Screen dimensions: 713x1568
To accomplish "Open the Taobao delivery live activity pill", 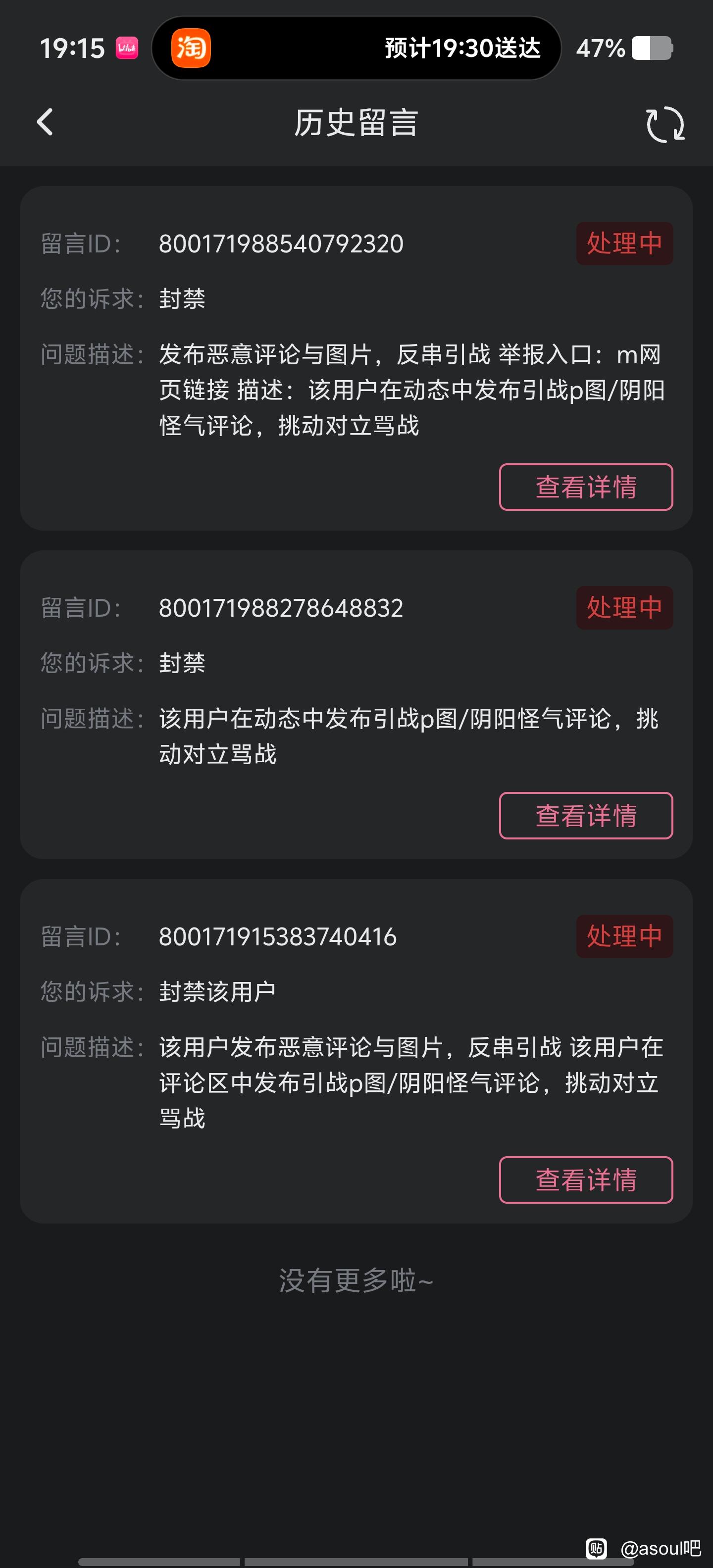I will [x=356, y=48].
